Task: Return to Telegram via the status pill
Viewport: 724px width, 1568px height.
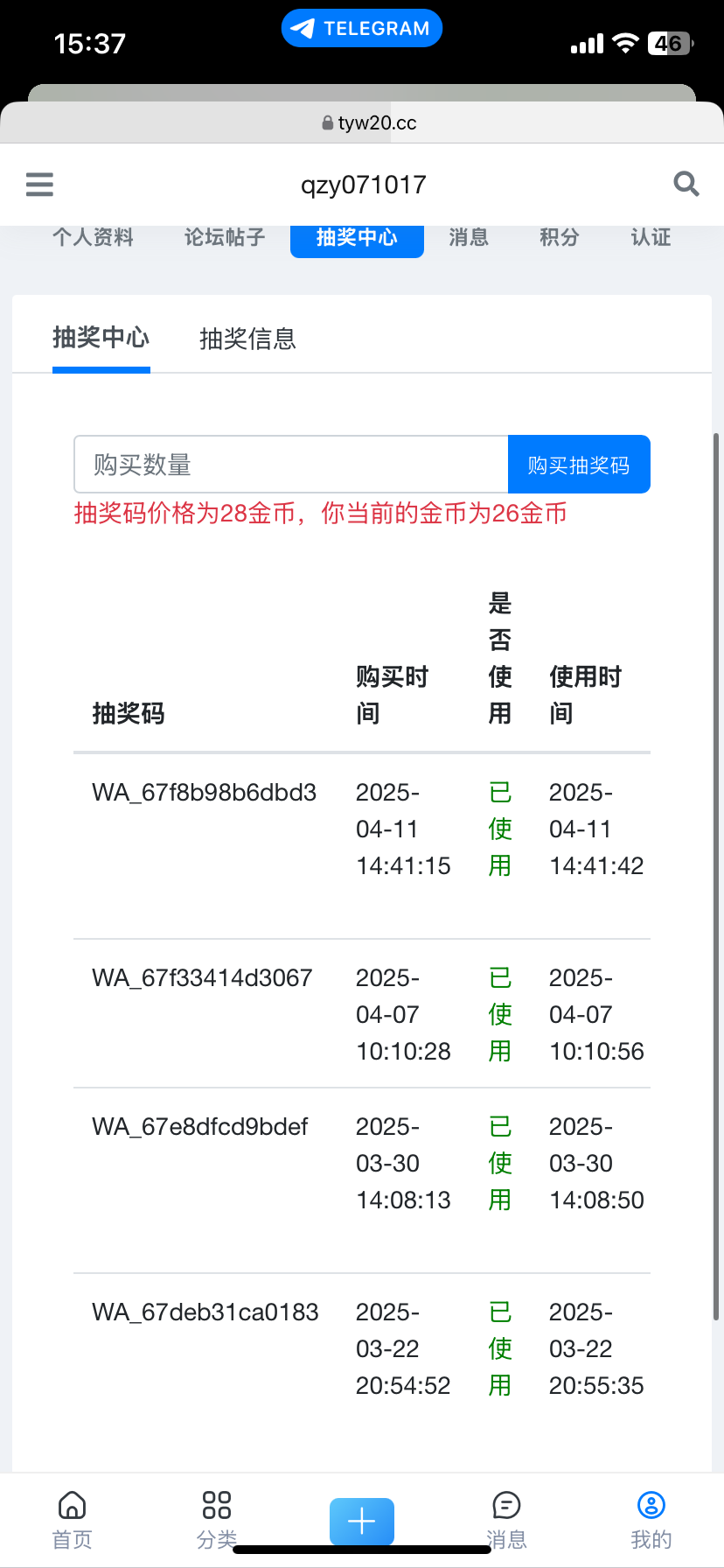Action: 361,29
